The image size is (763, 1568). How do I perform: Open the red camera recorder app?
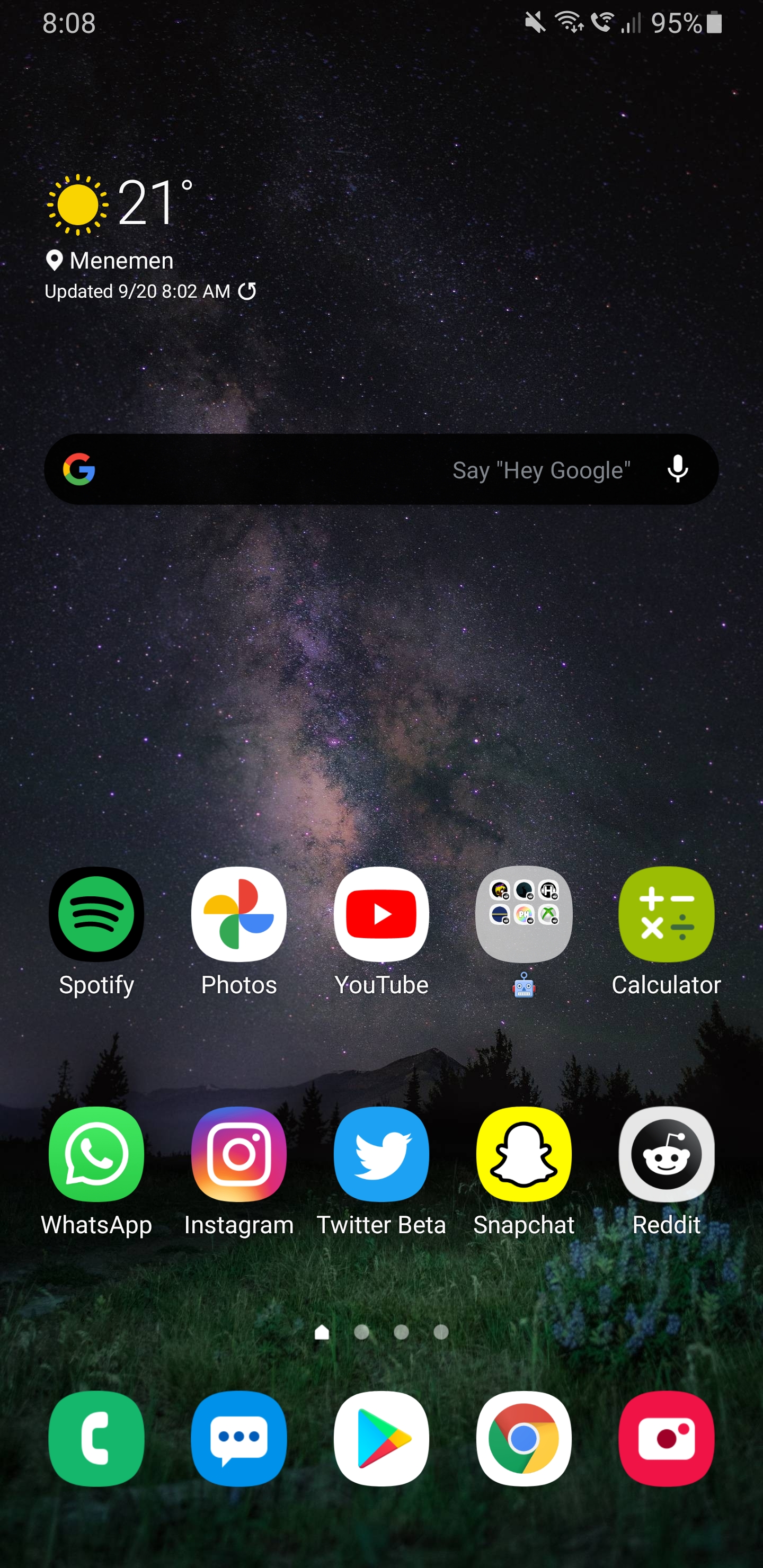point(666,1438)
